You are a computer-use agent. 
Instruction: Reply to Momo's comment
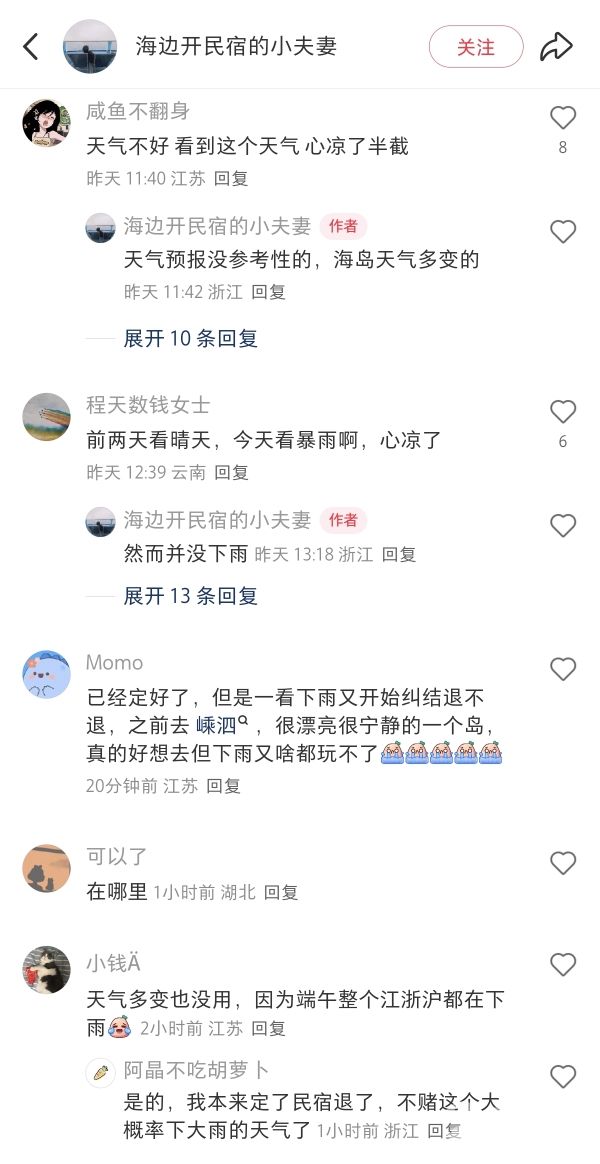[x=223, y=785]
